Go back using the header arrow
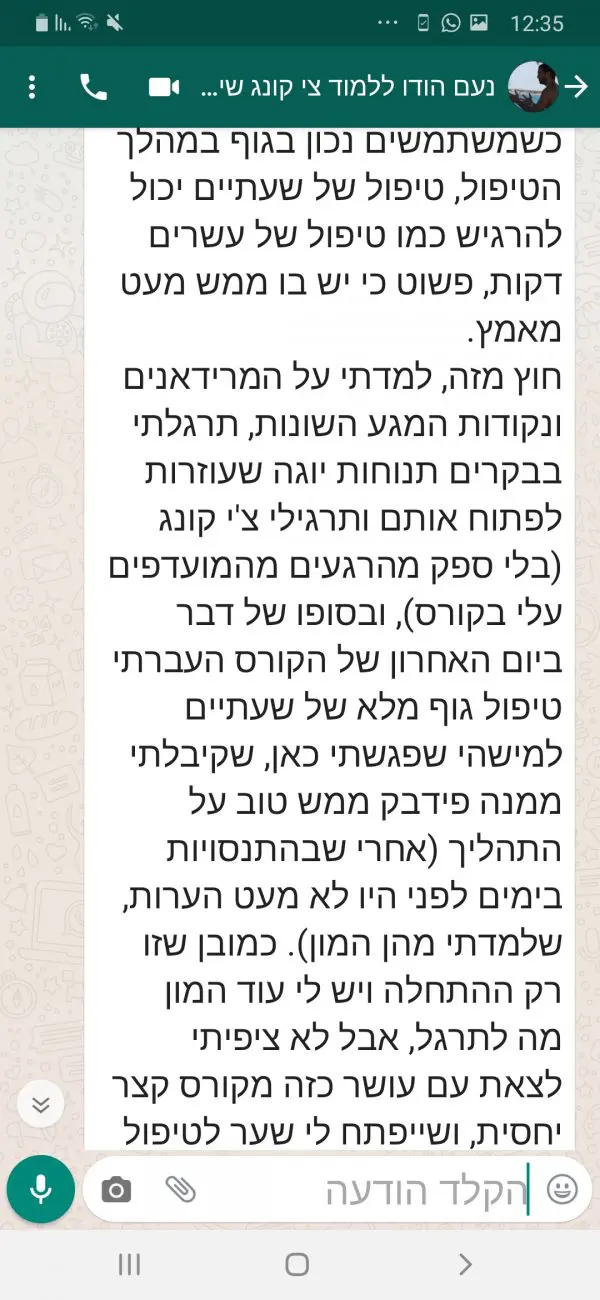The image size is (600, 1300). pyautogui.click(x=576, y=87)
